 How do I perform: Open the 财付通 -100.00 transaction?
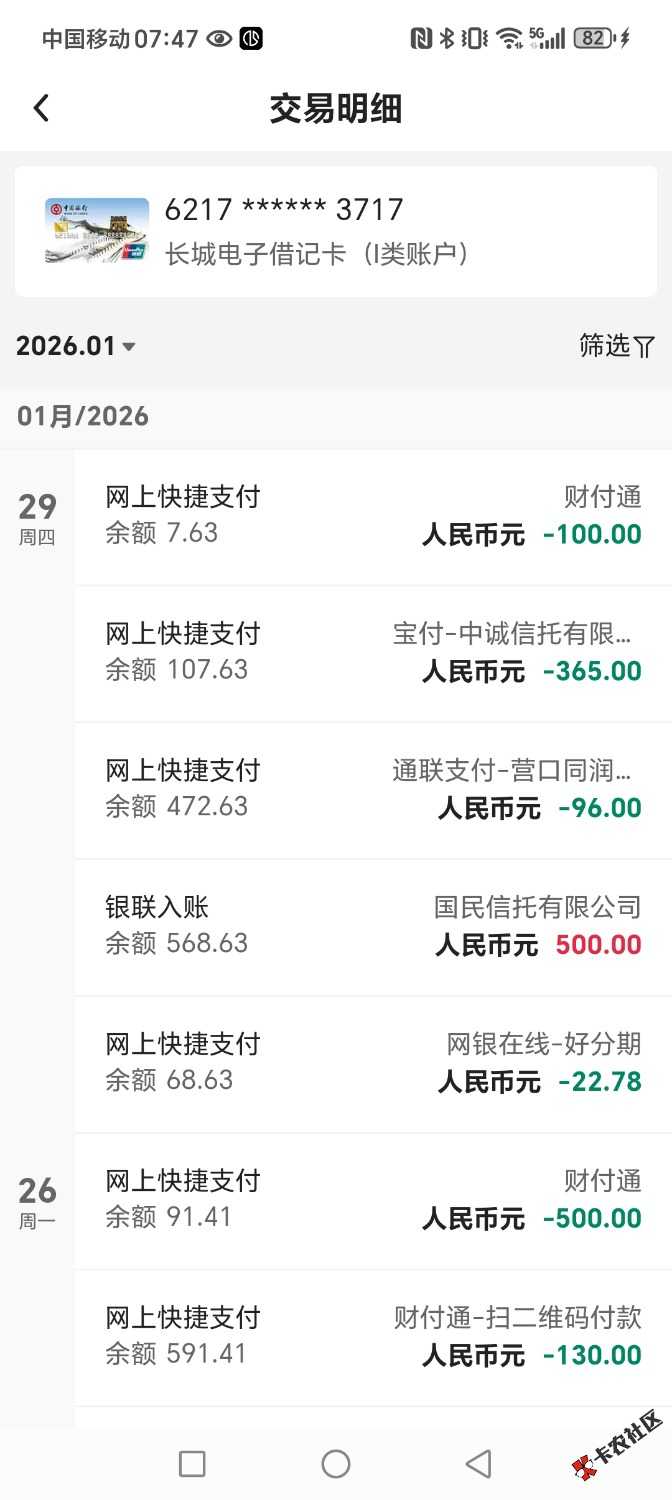(x=373, y=515)
